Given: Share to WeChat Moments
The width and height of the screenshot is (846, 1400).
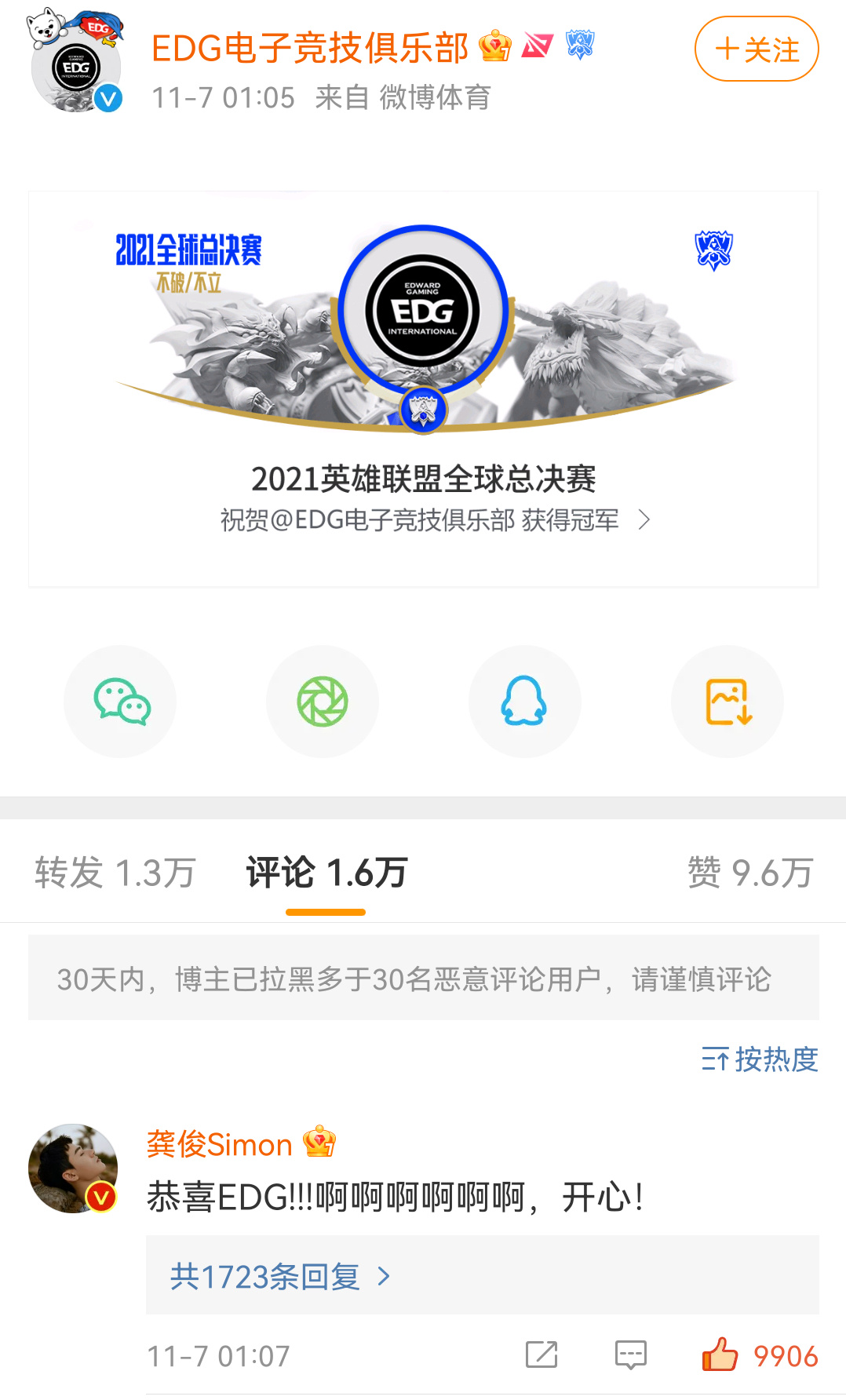Looking at the screenshot, I should (x=323, y=702).
